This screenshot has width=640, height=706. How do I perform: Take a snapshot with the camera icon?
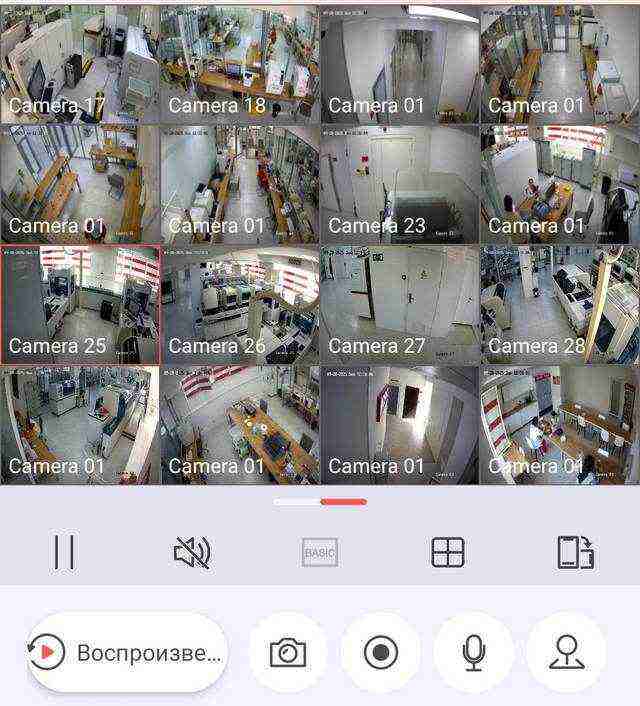coord(288,653)
